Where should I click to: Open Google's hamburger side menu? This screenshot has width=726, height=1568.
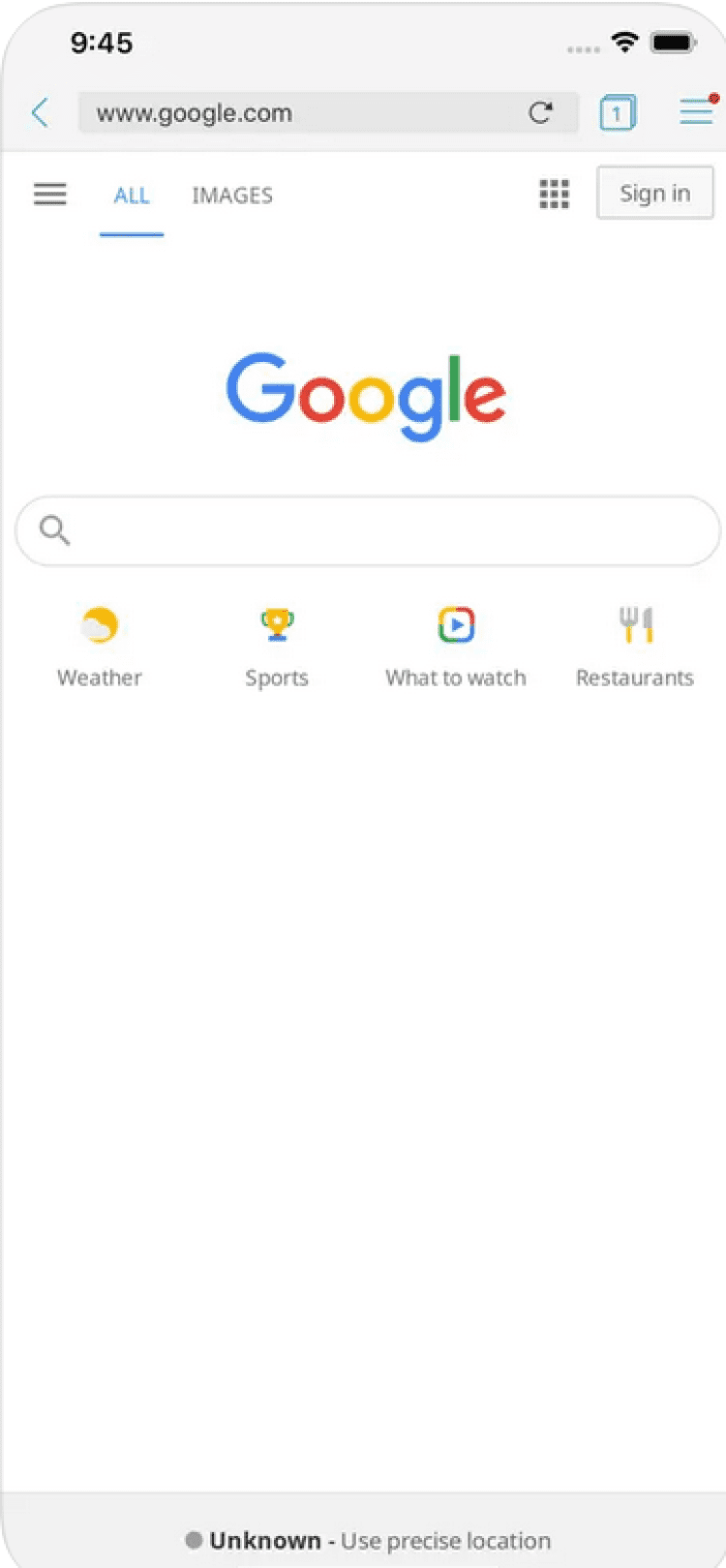point(50,195)
